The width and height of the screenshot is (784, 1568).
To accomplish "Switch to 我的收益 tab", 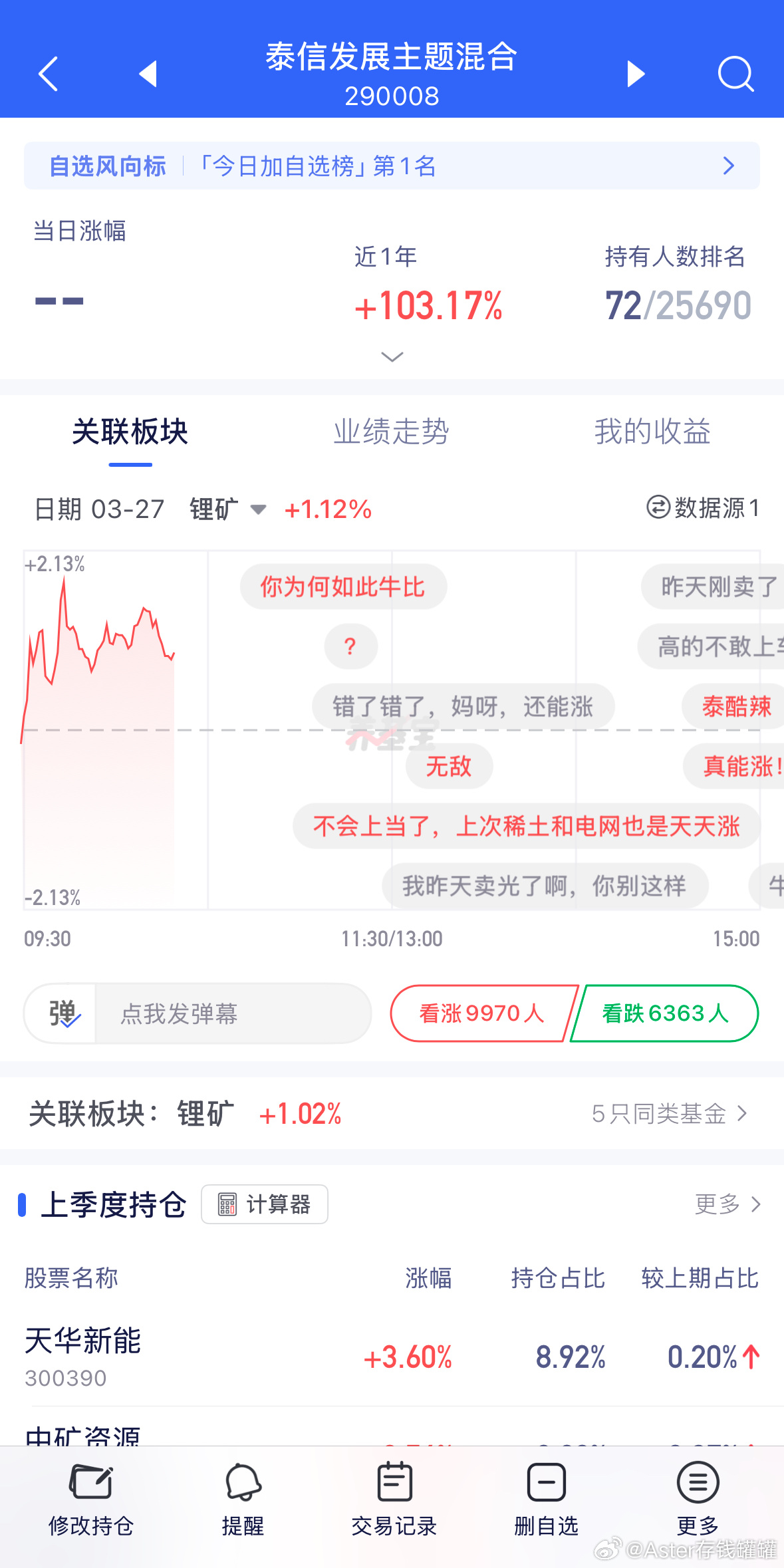I will click(x=652, y=432).
